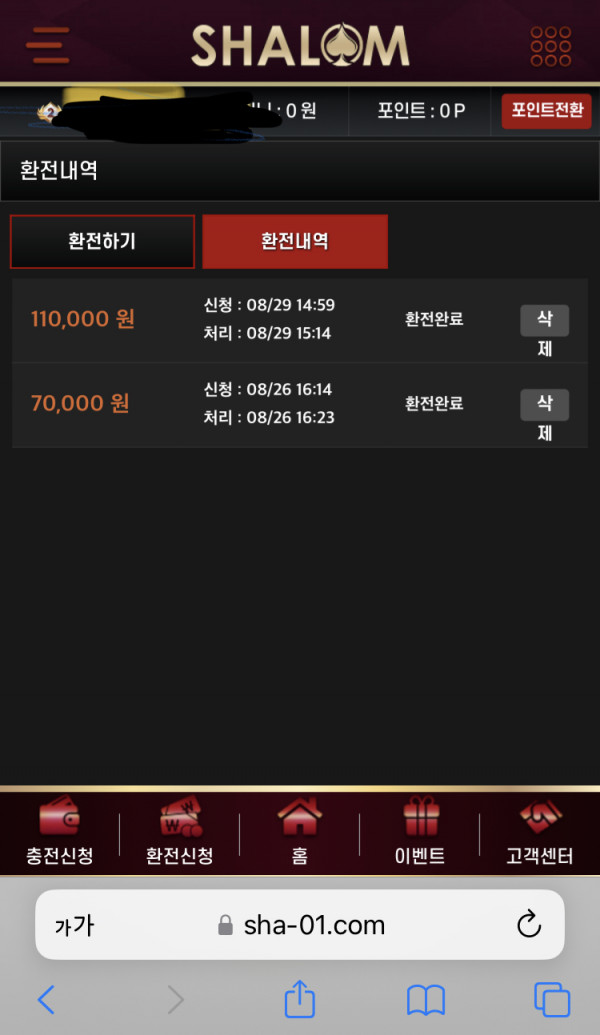The height and width of the screenshot is (1035, 600).
Task: Open Safari bookmarks
Action: point(425,999)
